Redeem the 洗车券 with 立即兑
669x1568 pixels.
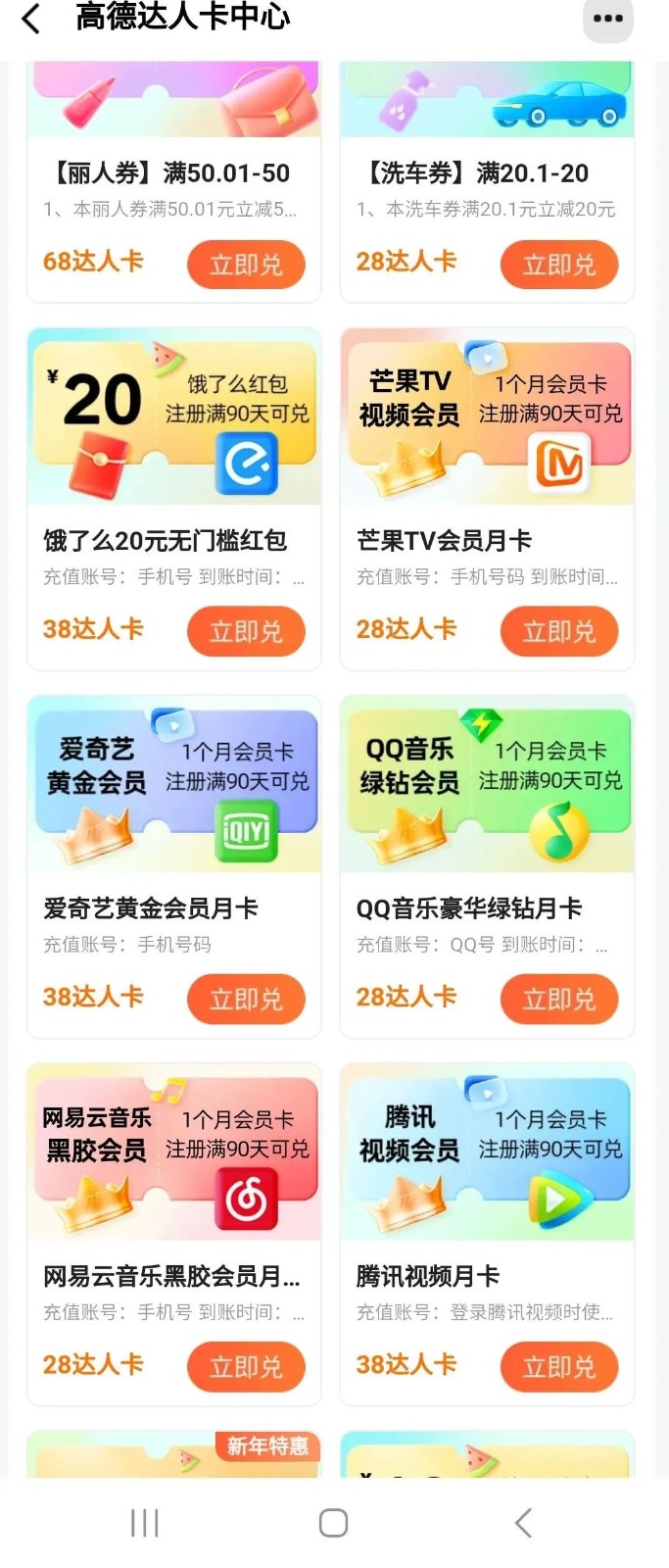tap(559, 265)
